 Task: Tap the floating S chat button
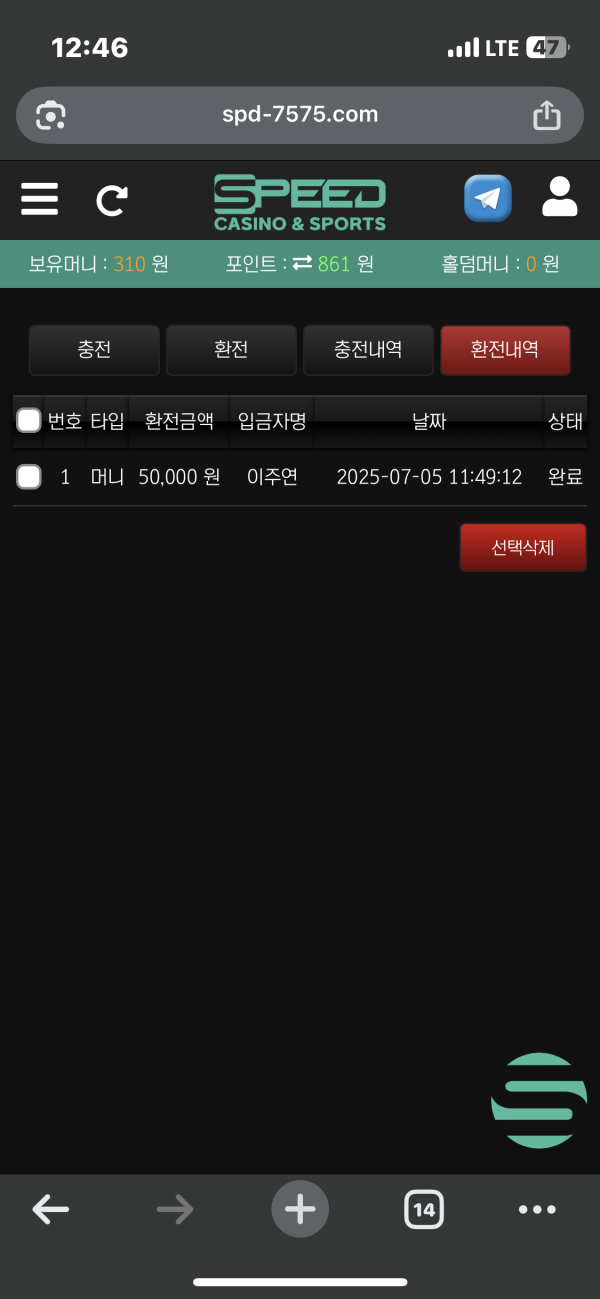[538, 1100]
